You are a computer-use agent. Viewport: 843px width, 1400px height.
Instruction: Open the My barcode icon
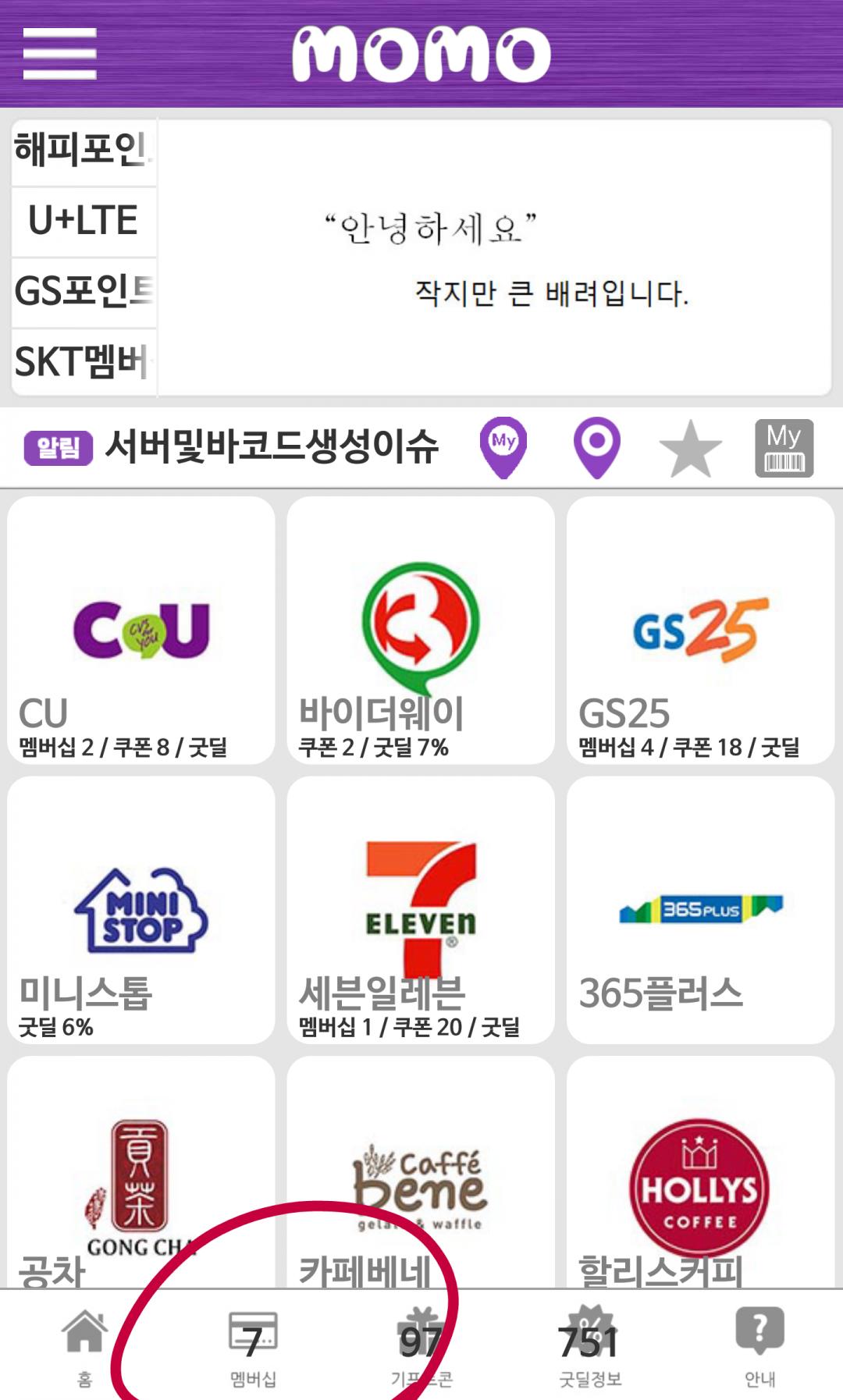click(784, 448)
